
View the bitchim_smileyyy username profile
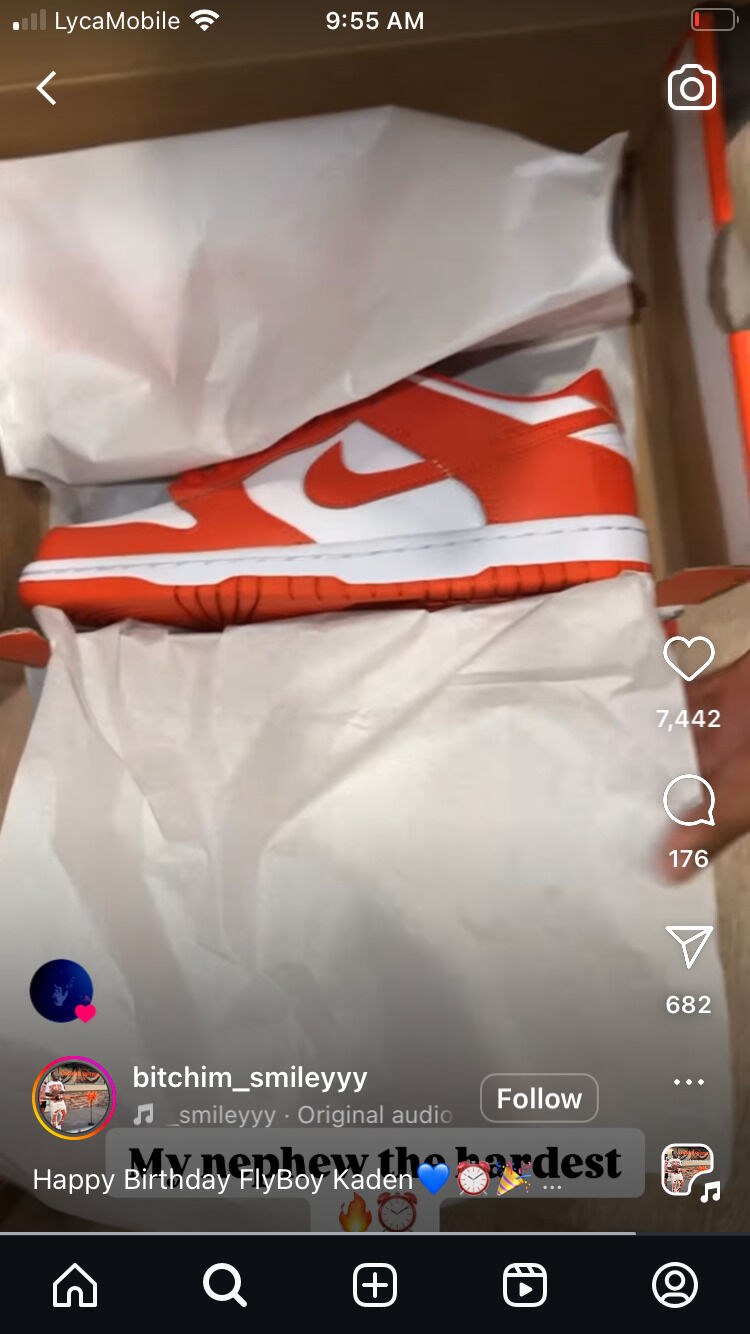250,1077
